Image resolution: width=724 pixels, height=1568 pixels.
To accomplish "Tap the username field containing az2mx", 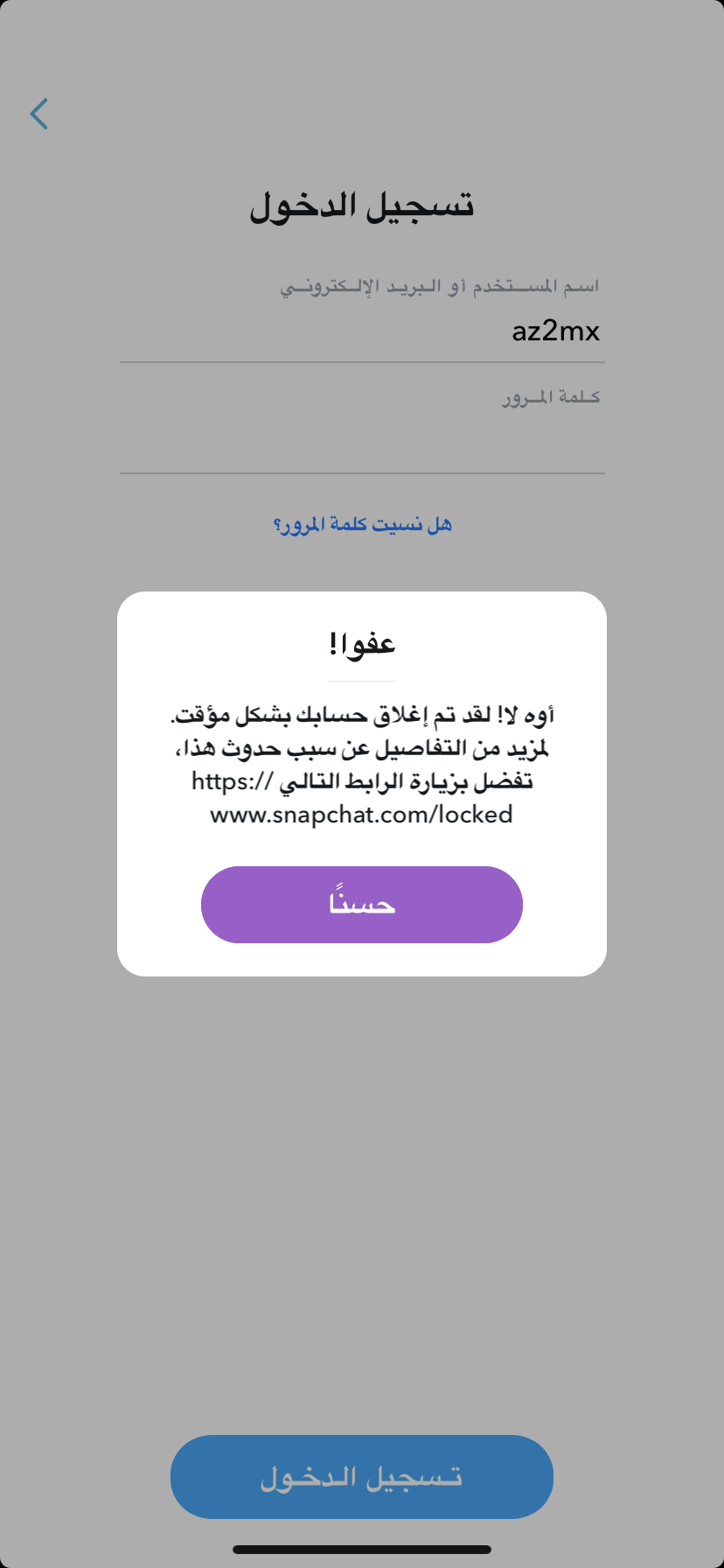I will click(362, 332).
